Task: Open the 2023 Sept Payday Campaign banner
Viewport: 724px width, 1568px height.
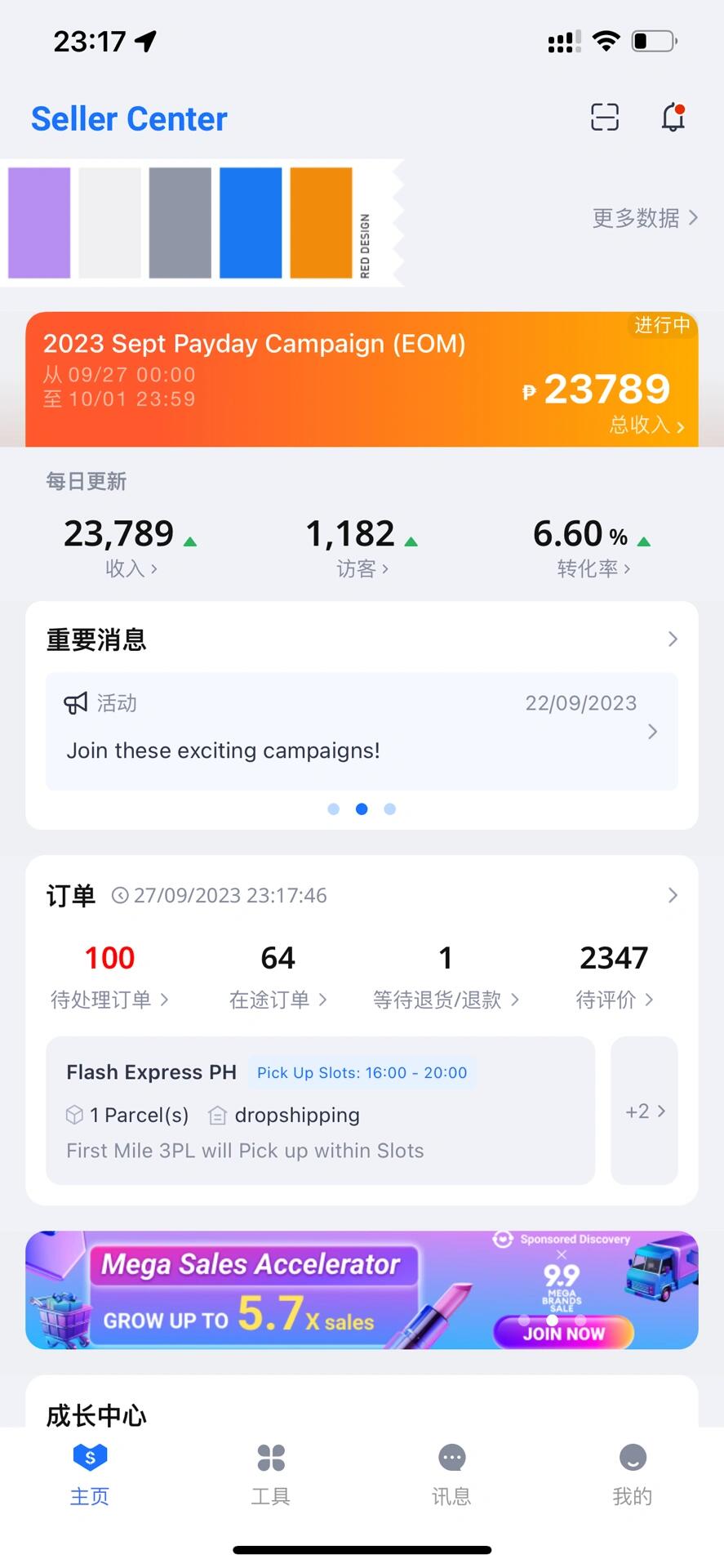Action: coord(362,379)
